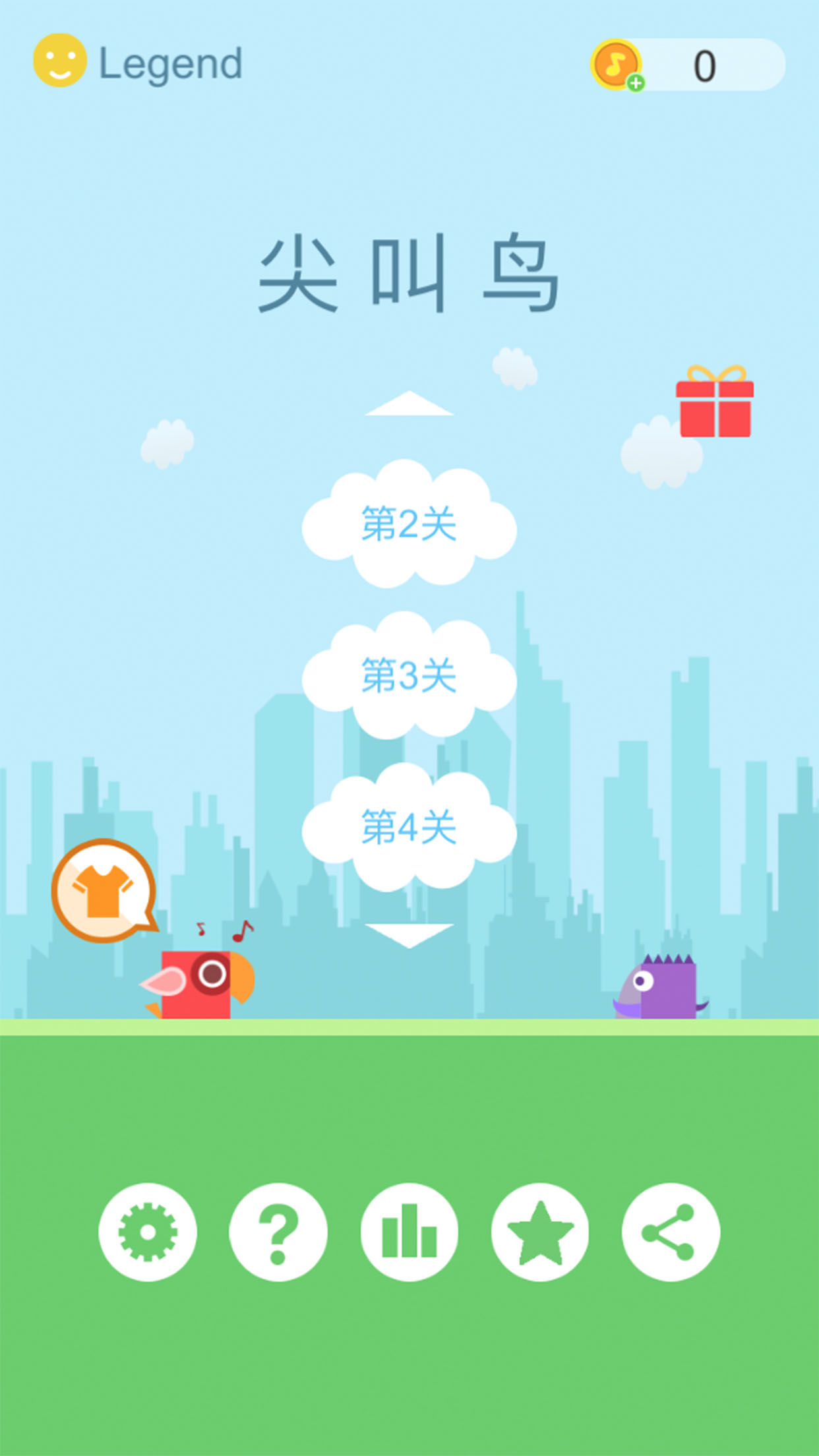
Task: Tap the down arrow below levels
Action: 409,936
